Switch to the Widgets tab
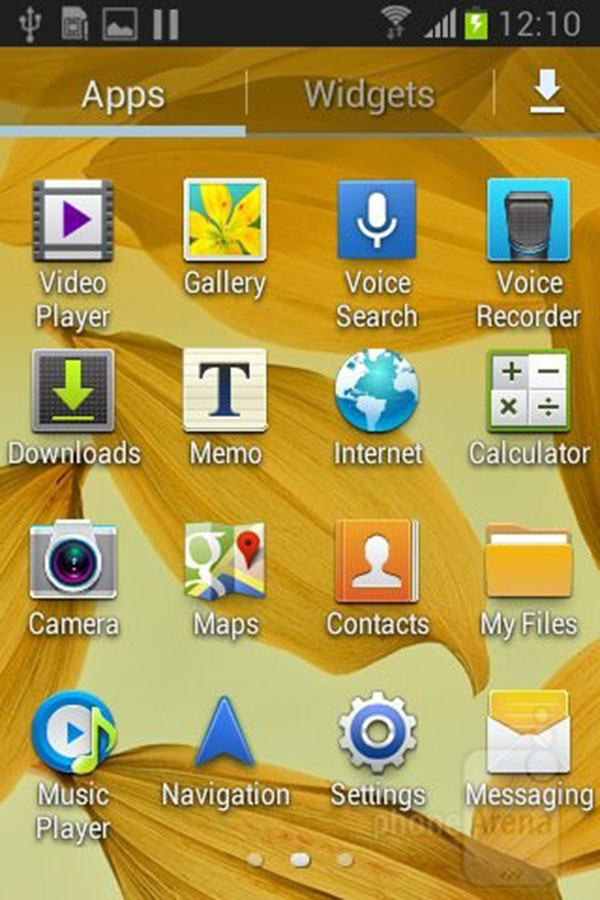Viewport: 600px width, 900px height. (369, 95)
